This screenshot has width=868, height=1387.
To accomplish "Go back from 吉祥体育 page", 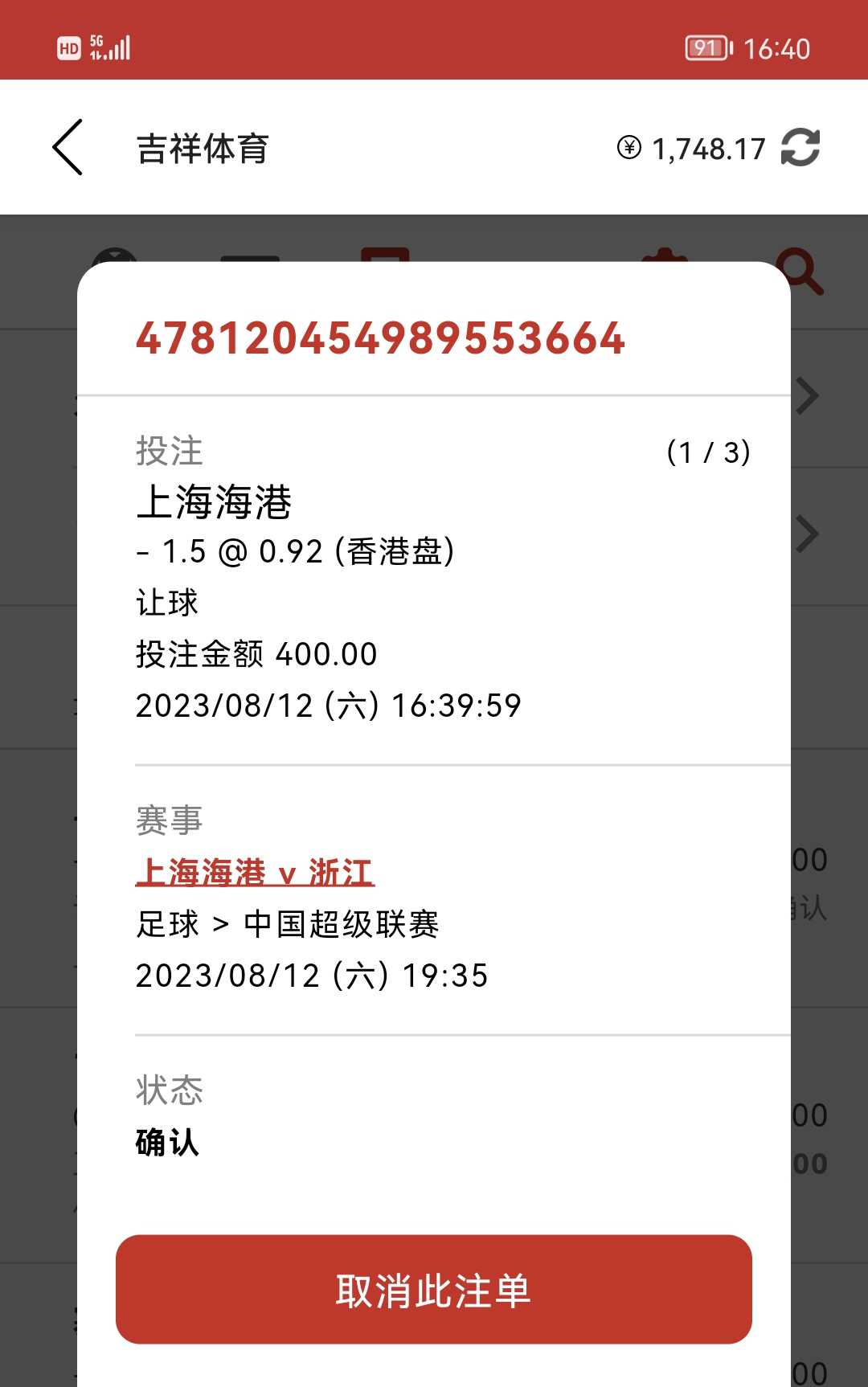I will [68, 147].
